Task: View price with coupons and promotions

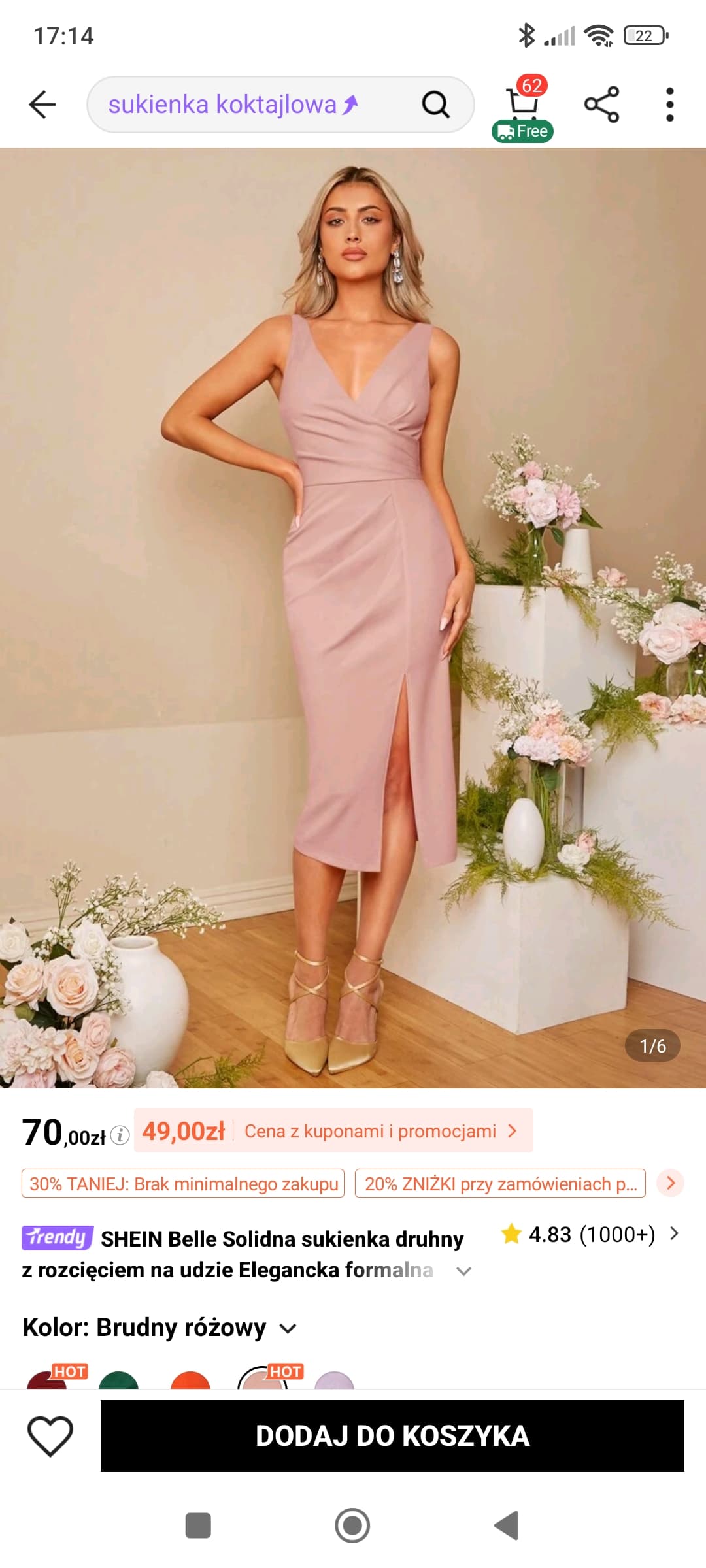Action: click(x=333, y=1130)
